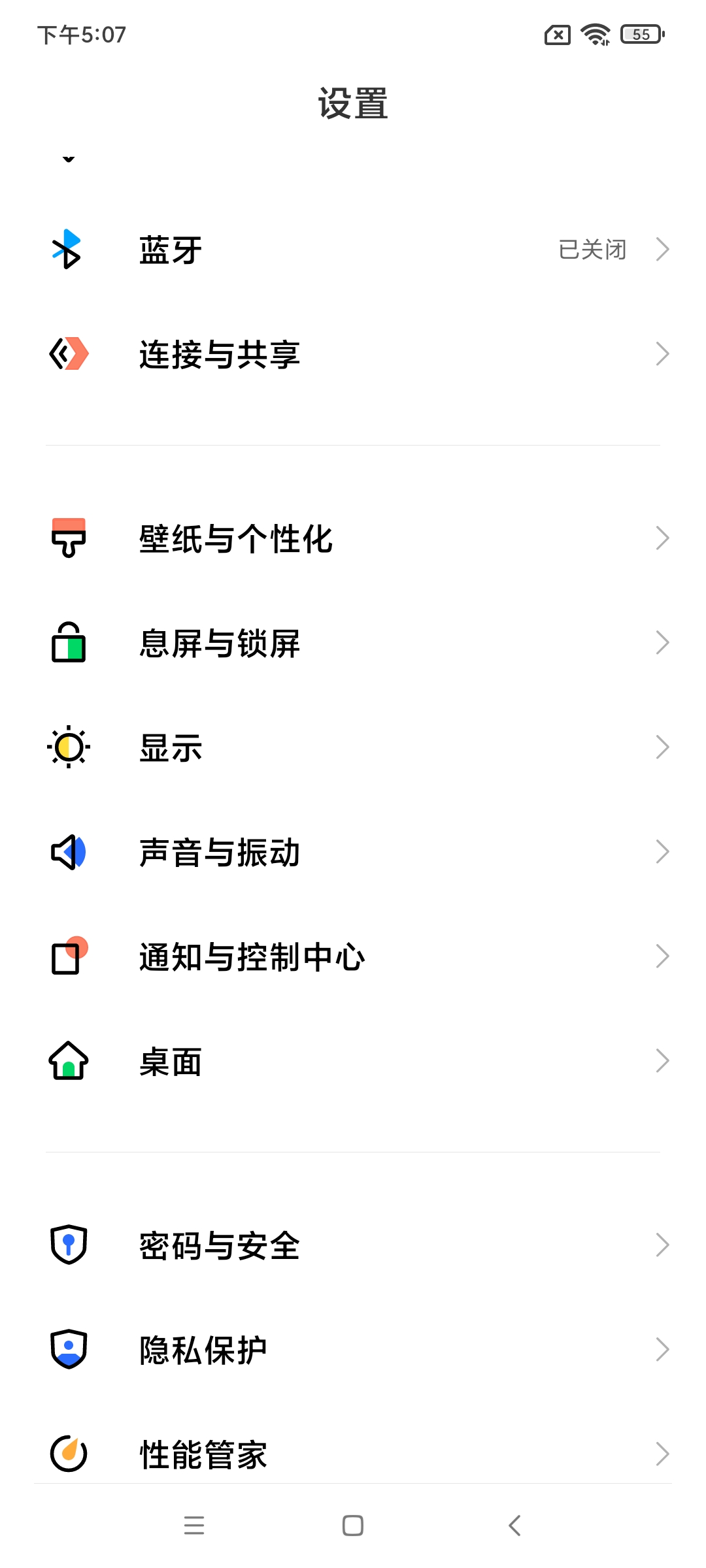The height and width of the screenshot is (1568, 706).
Task: Tap the system home button
Action: pyautogui.click(x=353, y=1526)
